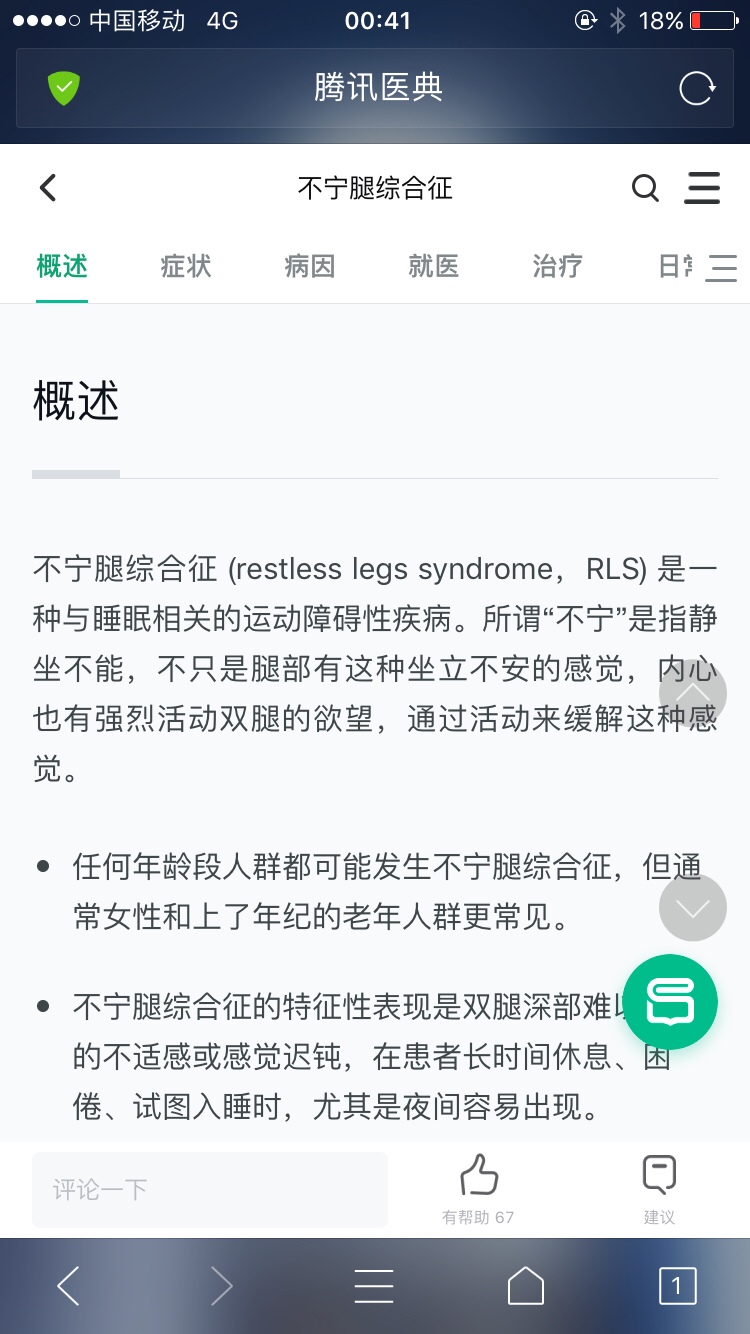
Task: Jump down with the gray down arrow
Action: (693, 907)
